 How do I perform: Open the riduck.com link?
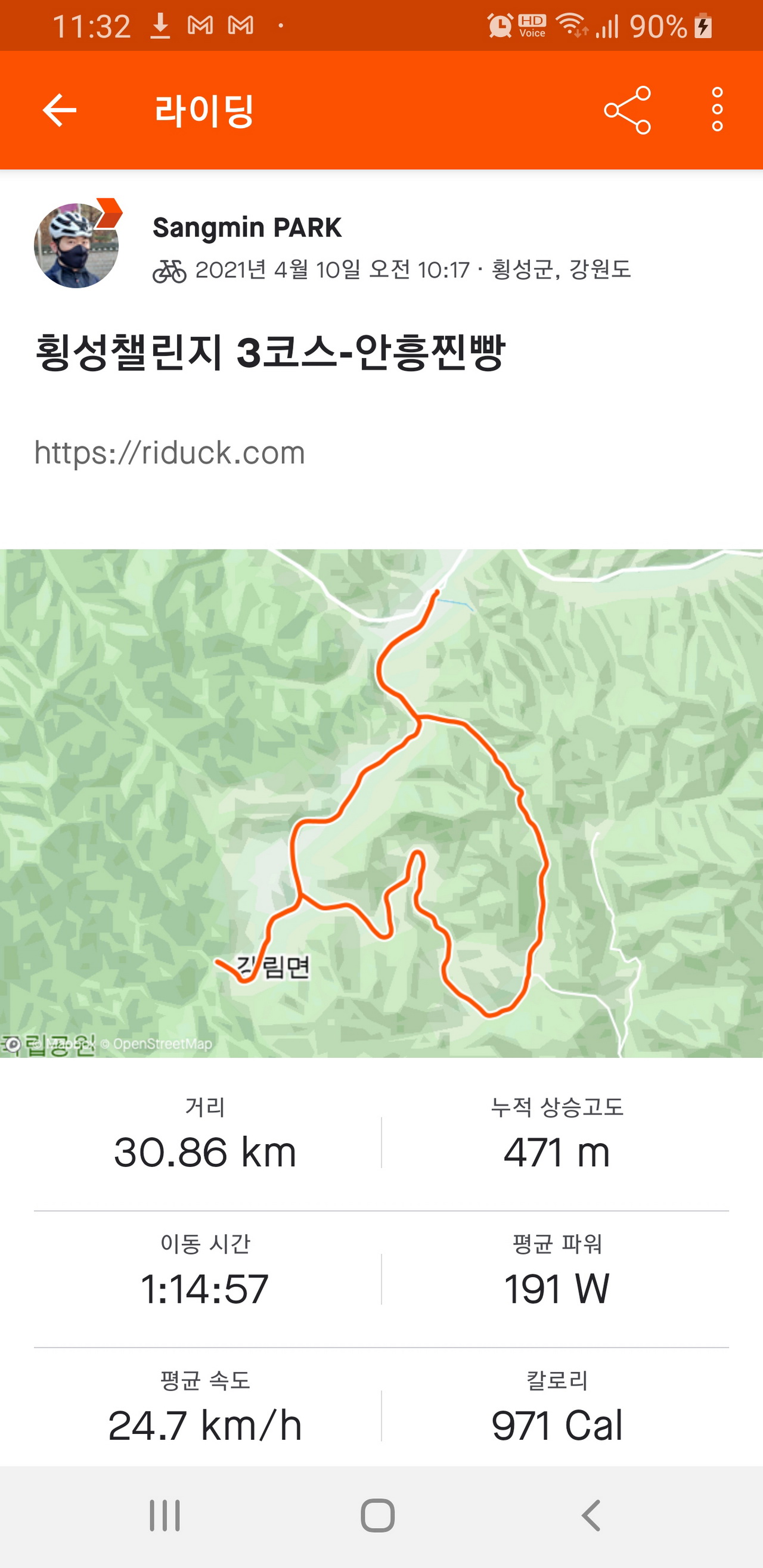169,452
